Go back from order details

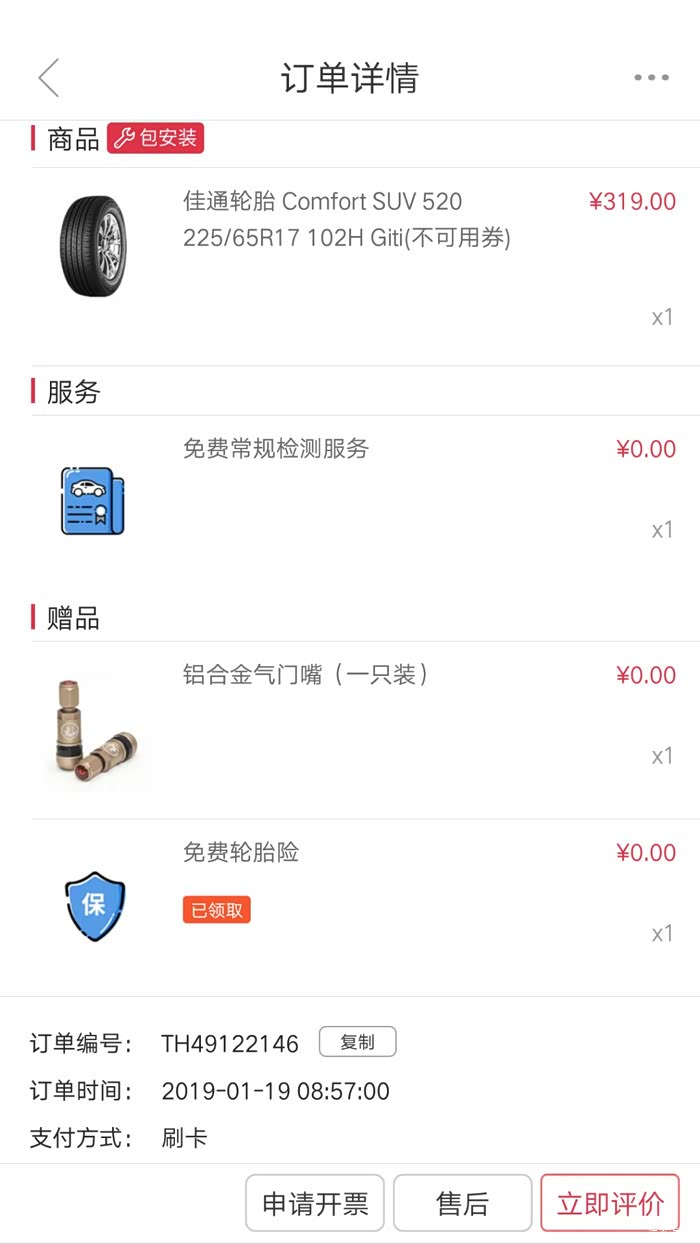pyautogui.click(x=48, y=78)
